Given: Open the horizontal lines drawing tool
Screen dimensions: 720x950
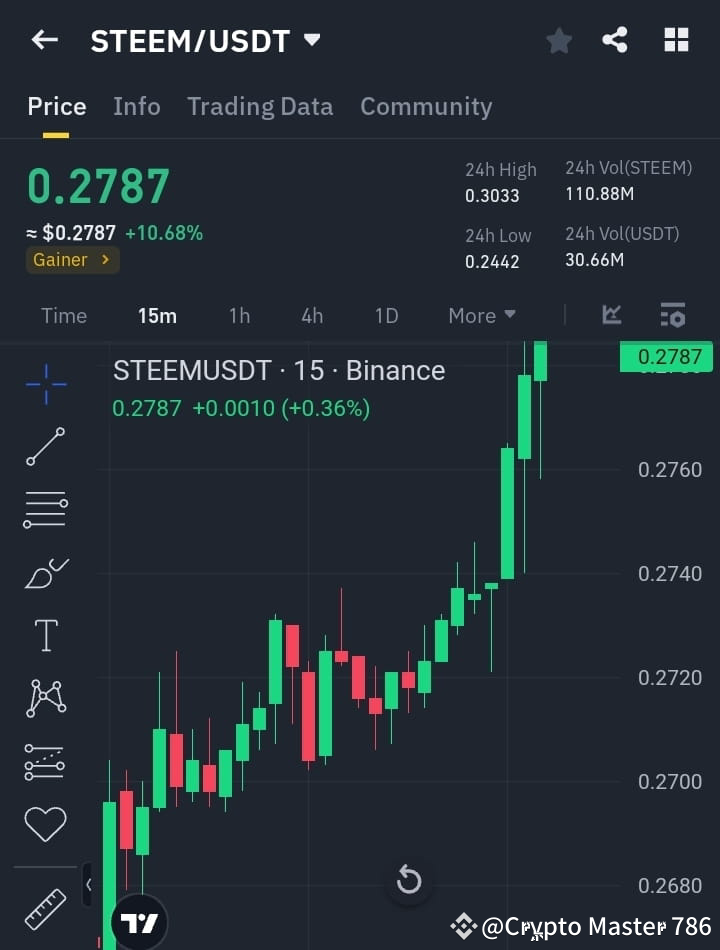Looking at the screenshot, I should pos(45,510).
